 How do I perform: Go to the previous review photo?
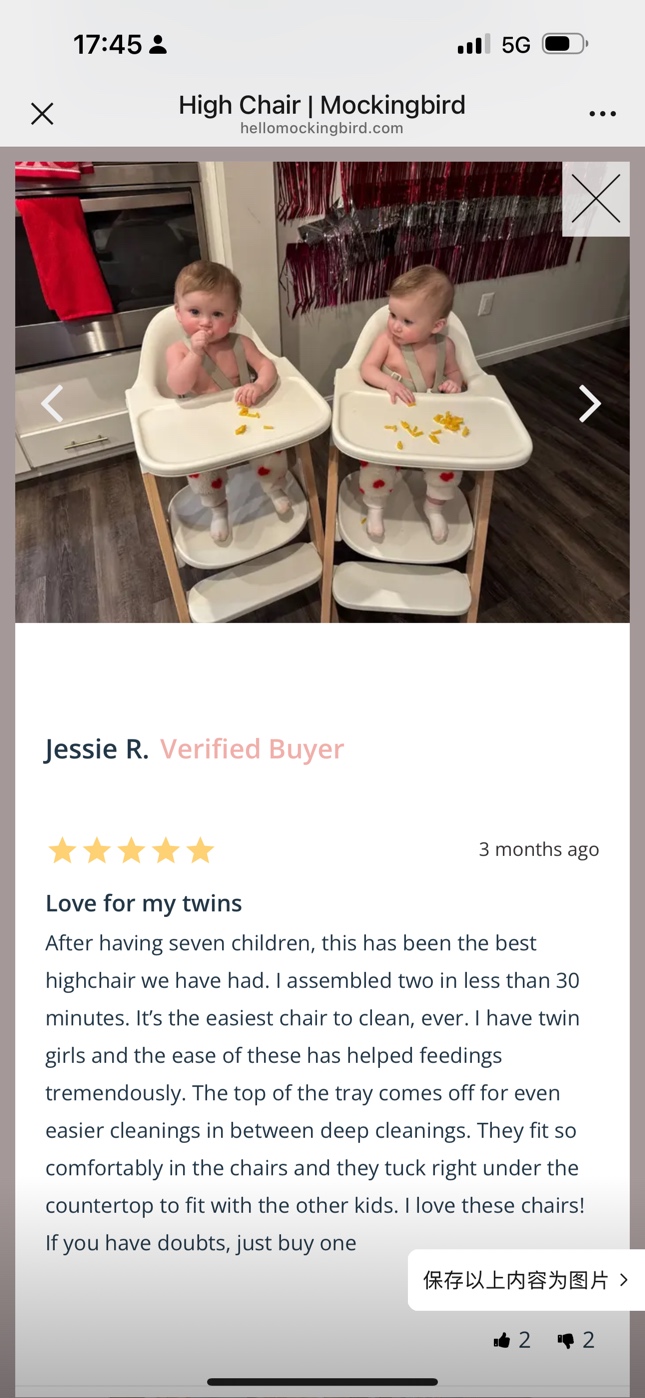tap(52, 404)
